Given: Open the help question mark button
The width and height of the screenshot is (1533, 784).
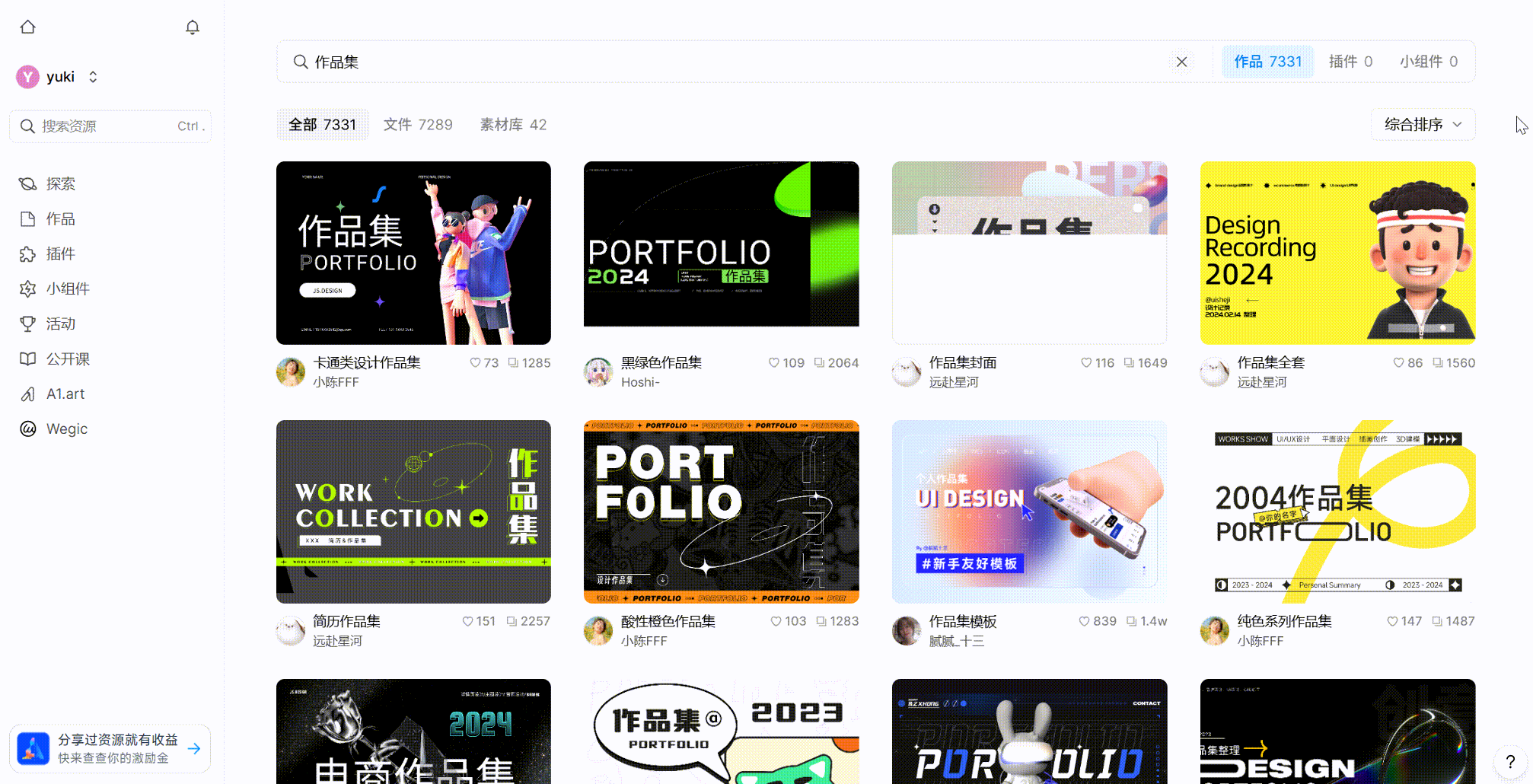Looking at the screenshot, I should click(x=1510, y=761).
